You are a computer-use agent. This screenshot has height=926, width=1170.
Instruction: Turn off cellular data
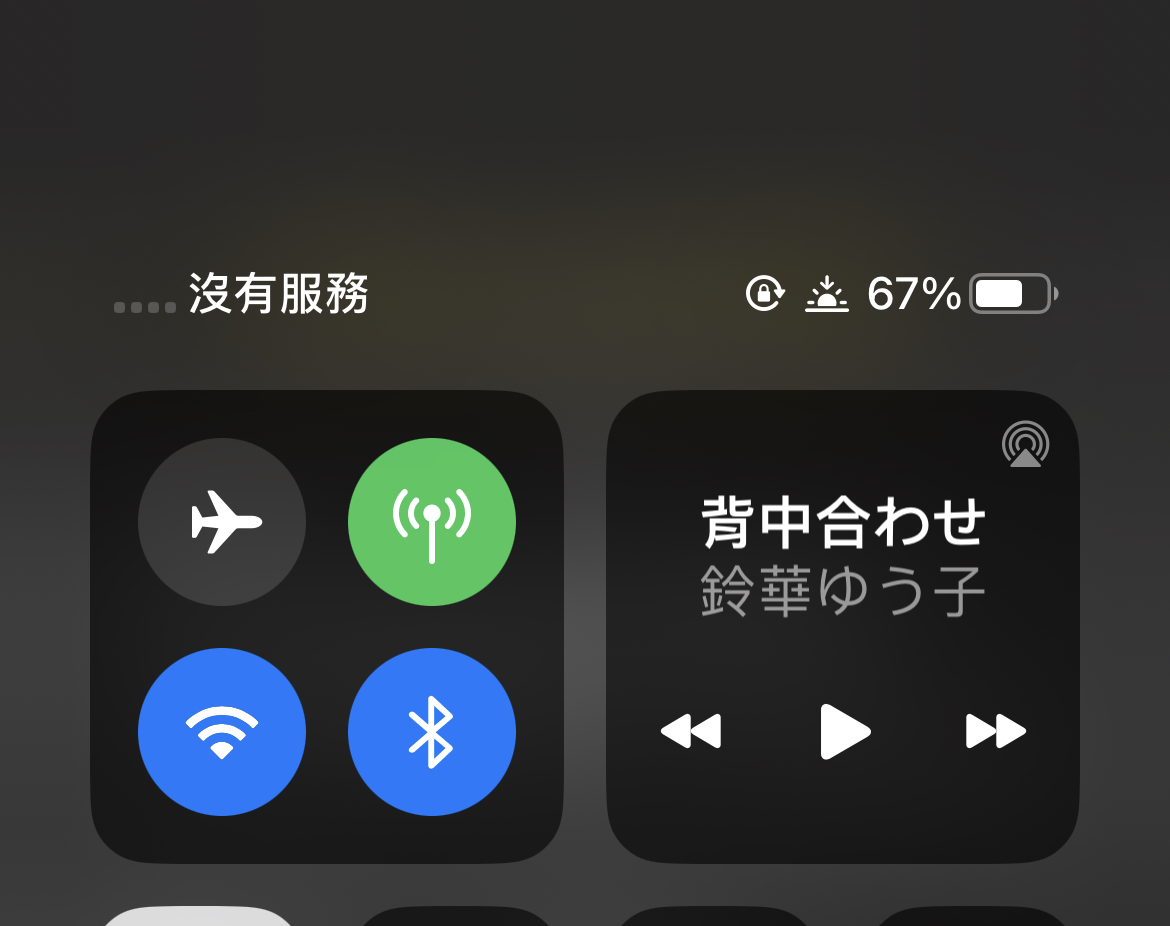[x=432, y=522]
